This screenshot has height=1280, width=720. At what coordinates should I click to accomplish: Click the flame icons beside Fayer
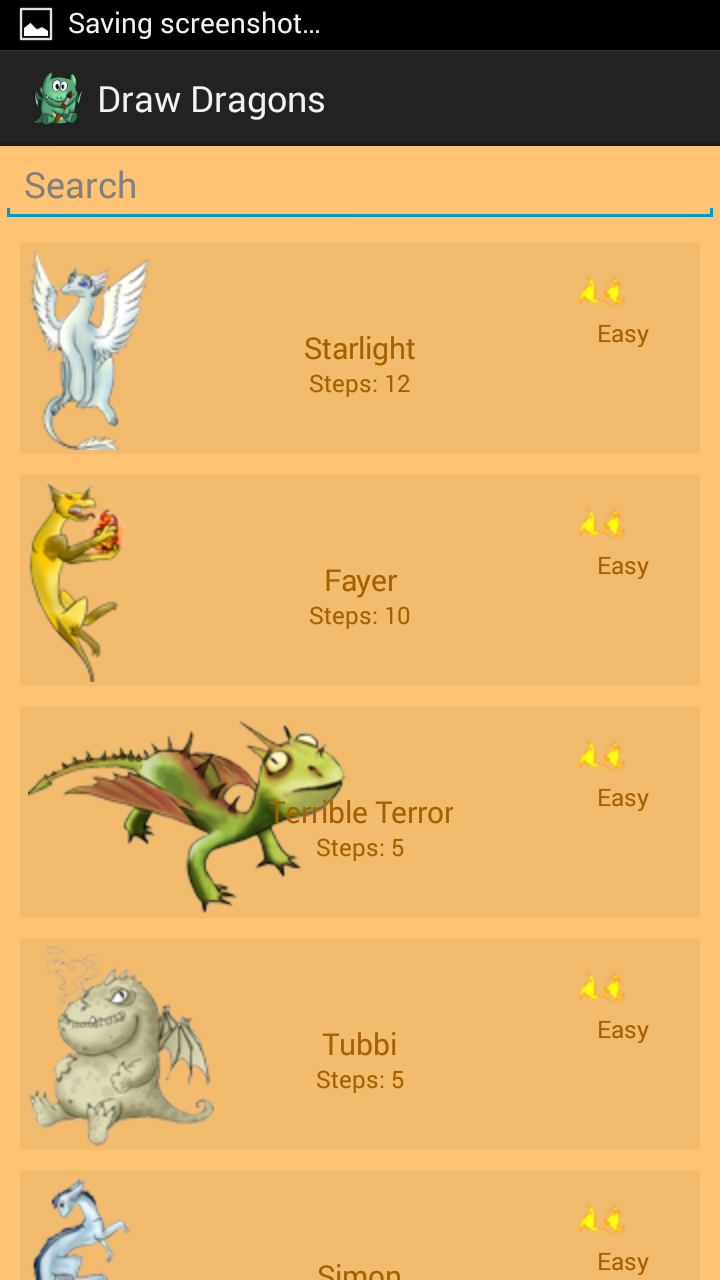pyautogui.click(x=603, y=522)
